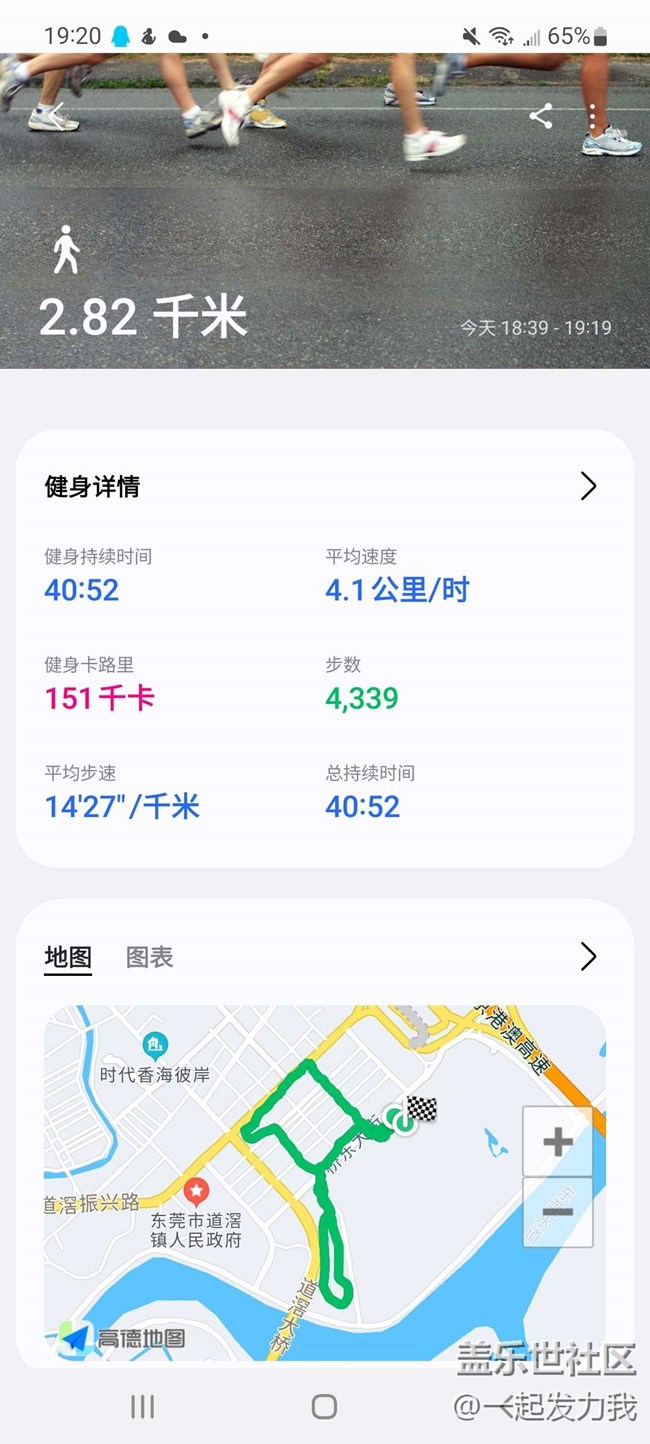The image size is (650, 1444).
Task: Switch to the 图表 tab
Action: coord(150,957)
